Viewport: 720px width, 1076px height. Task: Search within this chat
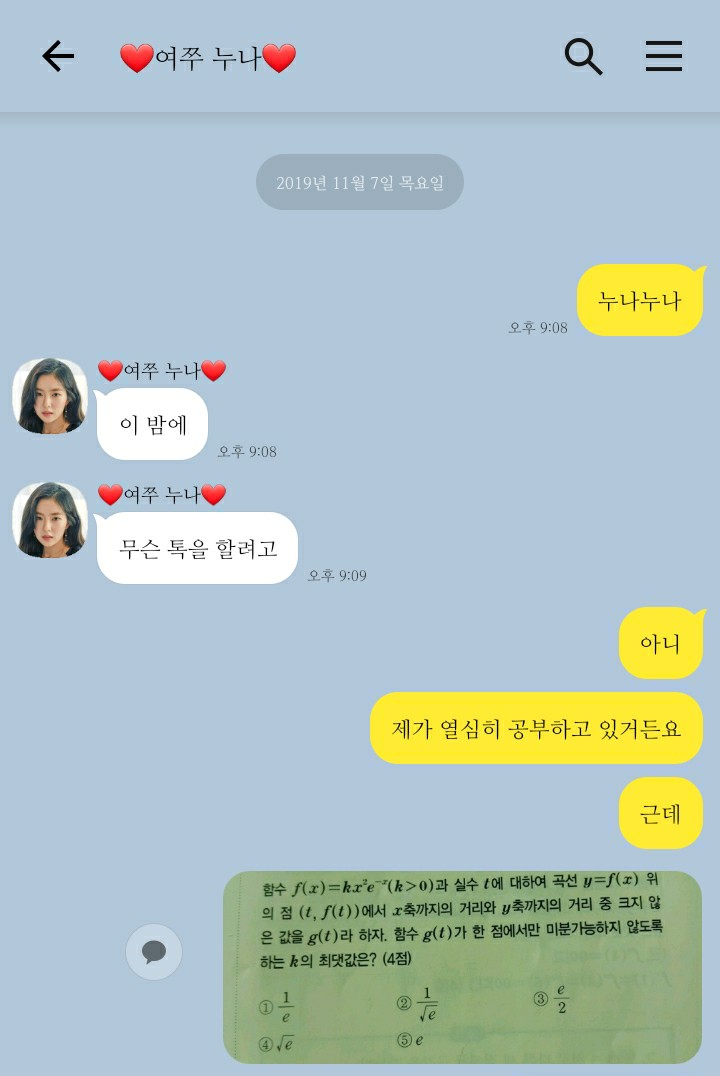pyautogui.click(x=583, y=57)
